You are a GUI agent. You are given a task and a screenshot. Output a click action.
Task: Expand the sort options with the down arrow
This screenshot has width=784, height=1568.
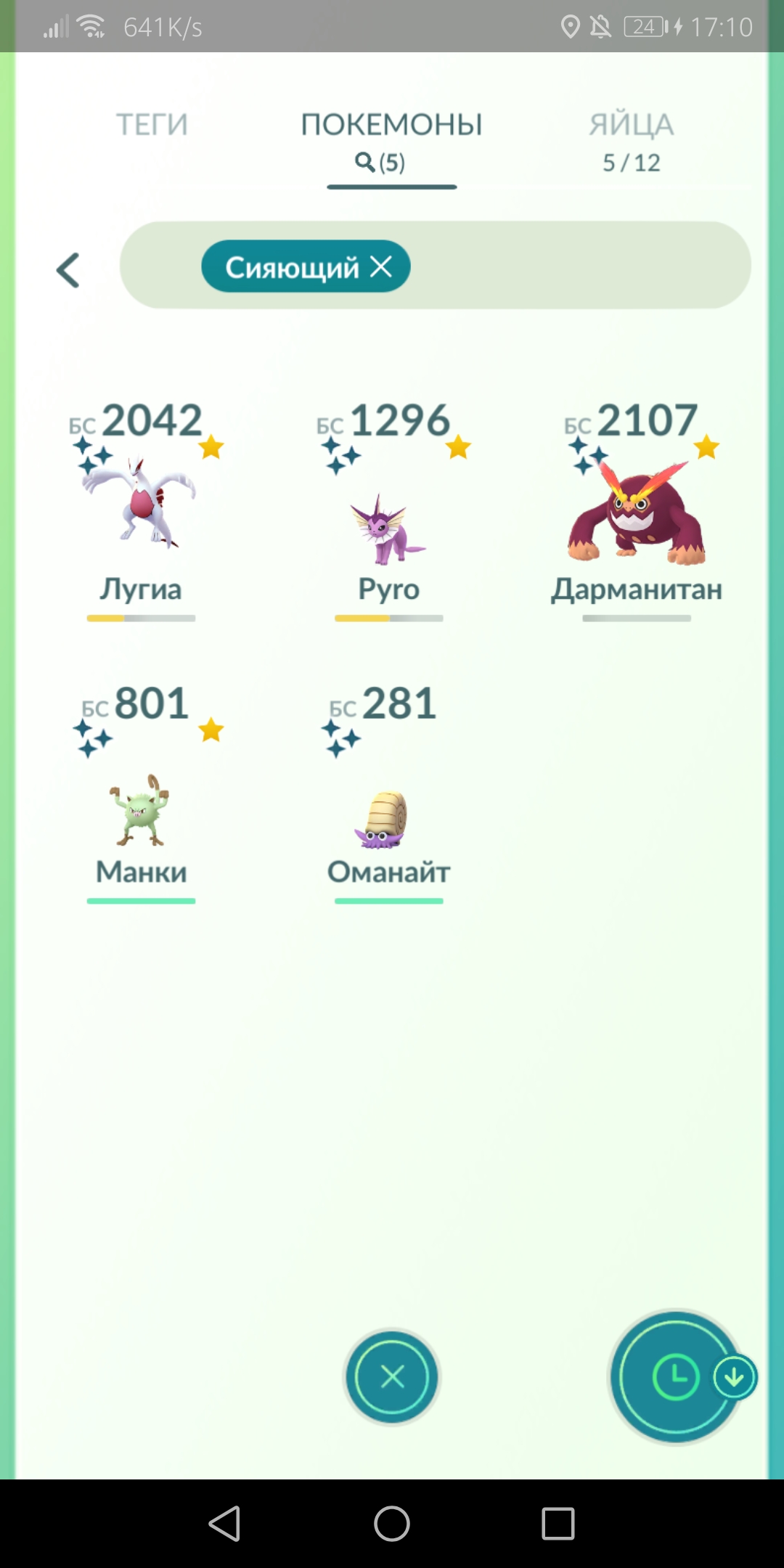[735, 1378]
